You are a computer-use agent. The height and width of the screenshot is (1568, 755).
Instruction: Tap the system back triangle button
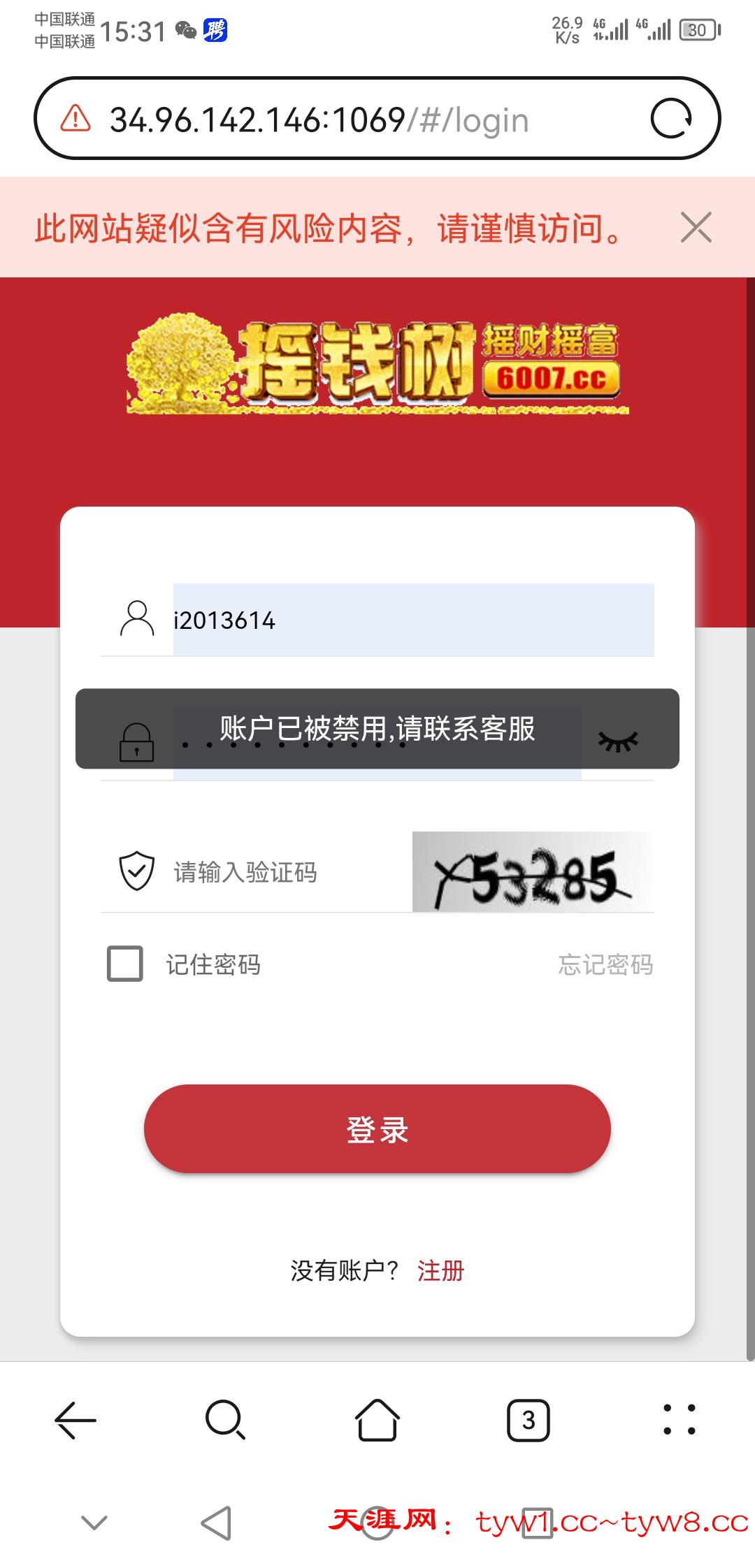coord(217,1522)
